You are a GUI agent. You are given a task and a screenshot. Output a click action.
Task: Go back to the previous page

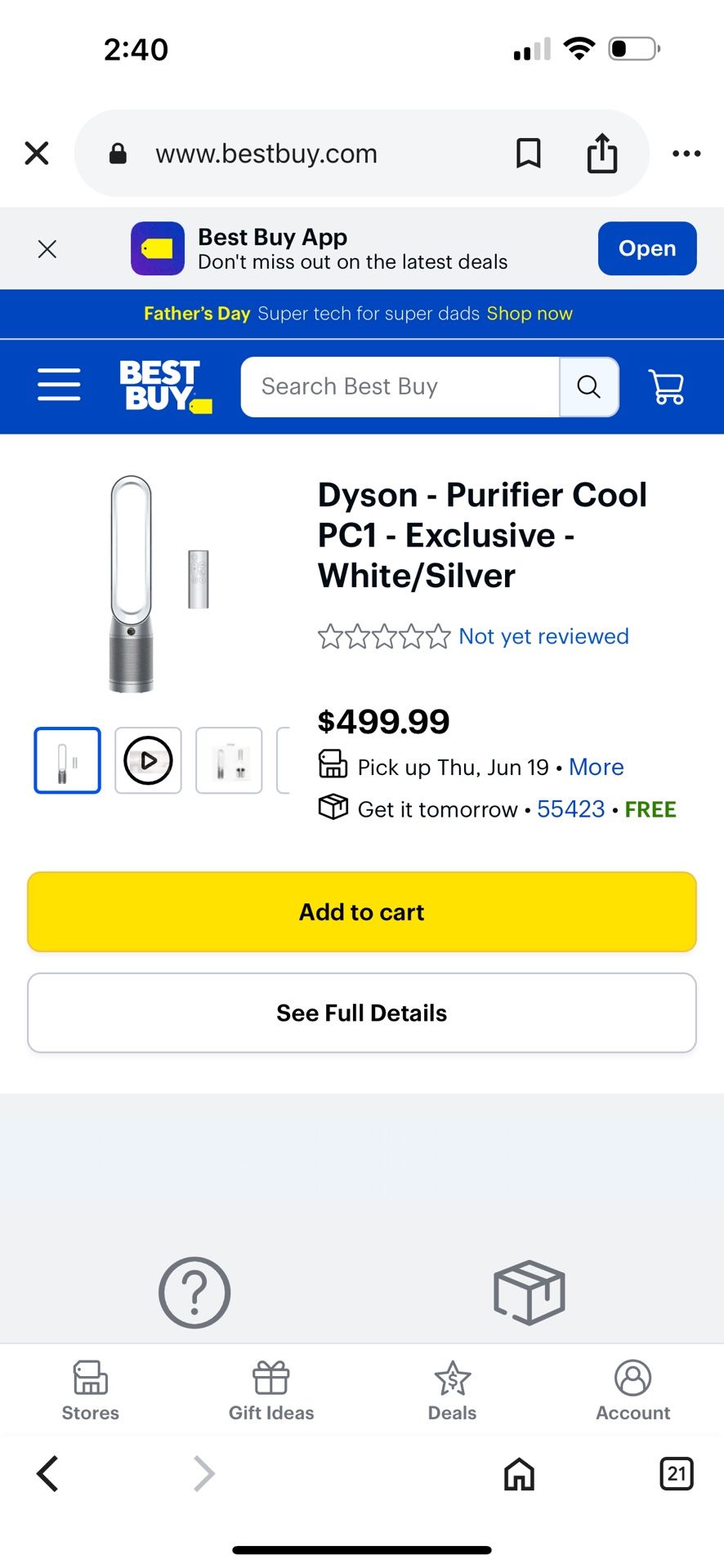48,1474
